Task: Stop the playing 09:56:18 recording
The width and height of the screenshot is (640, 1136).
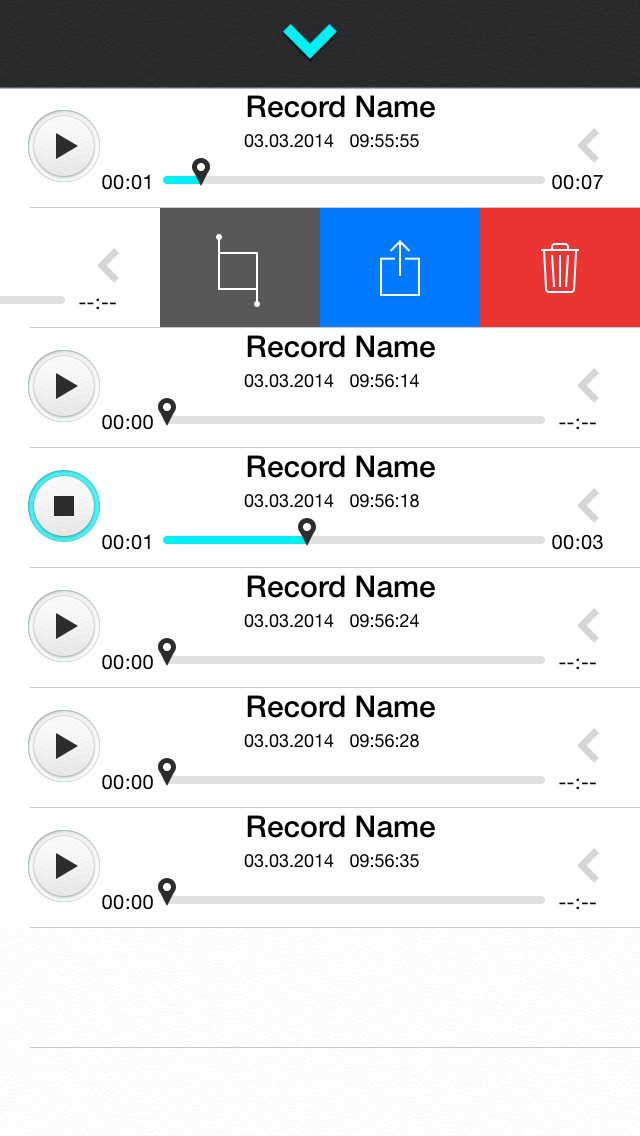Action: point(64,506)
